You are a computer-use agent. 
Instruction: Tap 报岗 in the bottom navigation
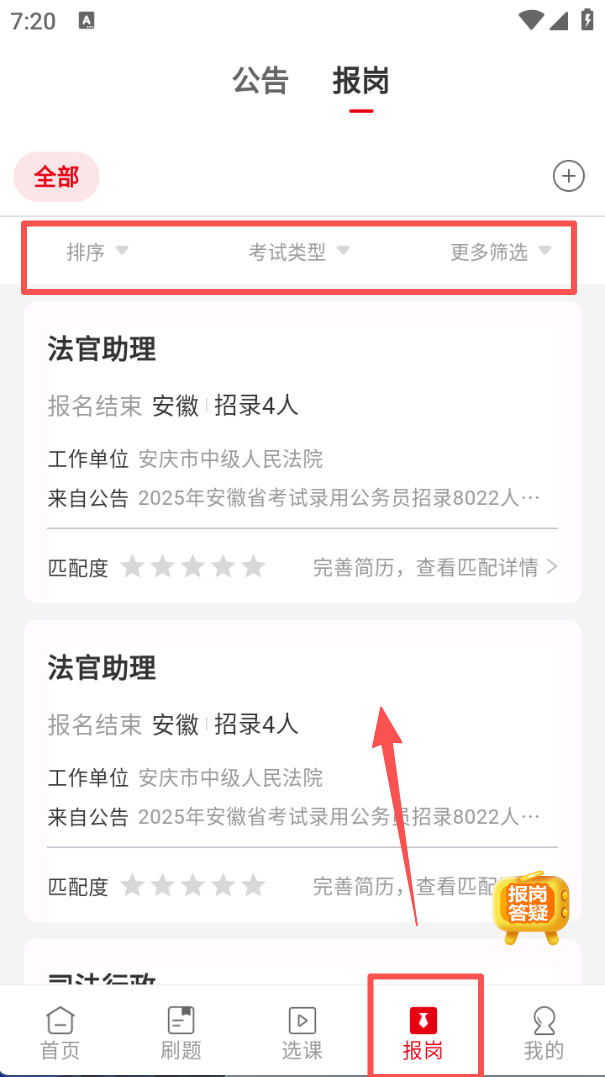pyautogui.click(x=424, y=1032)
